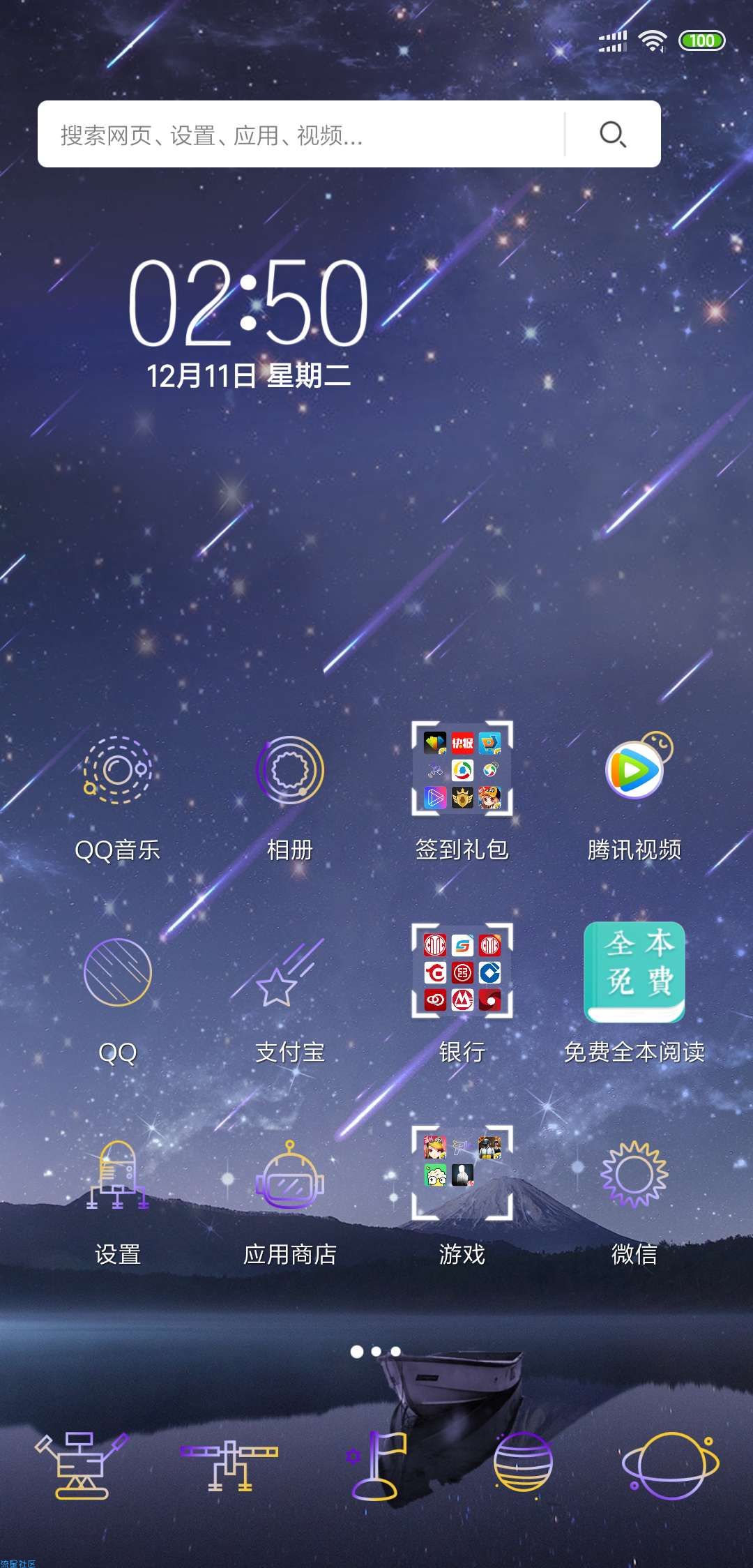
Task: Tap the magnifier search icon
Action: (x=613, y=134)
